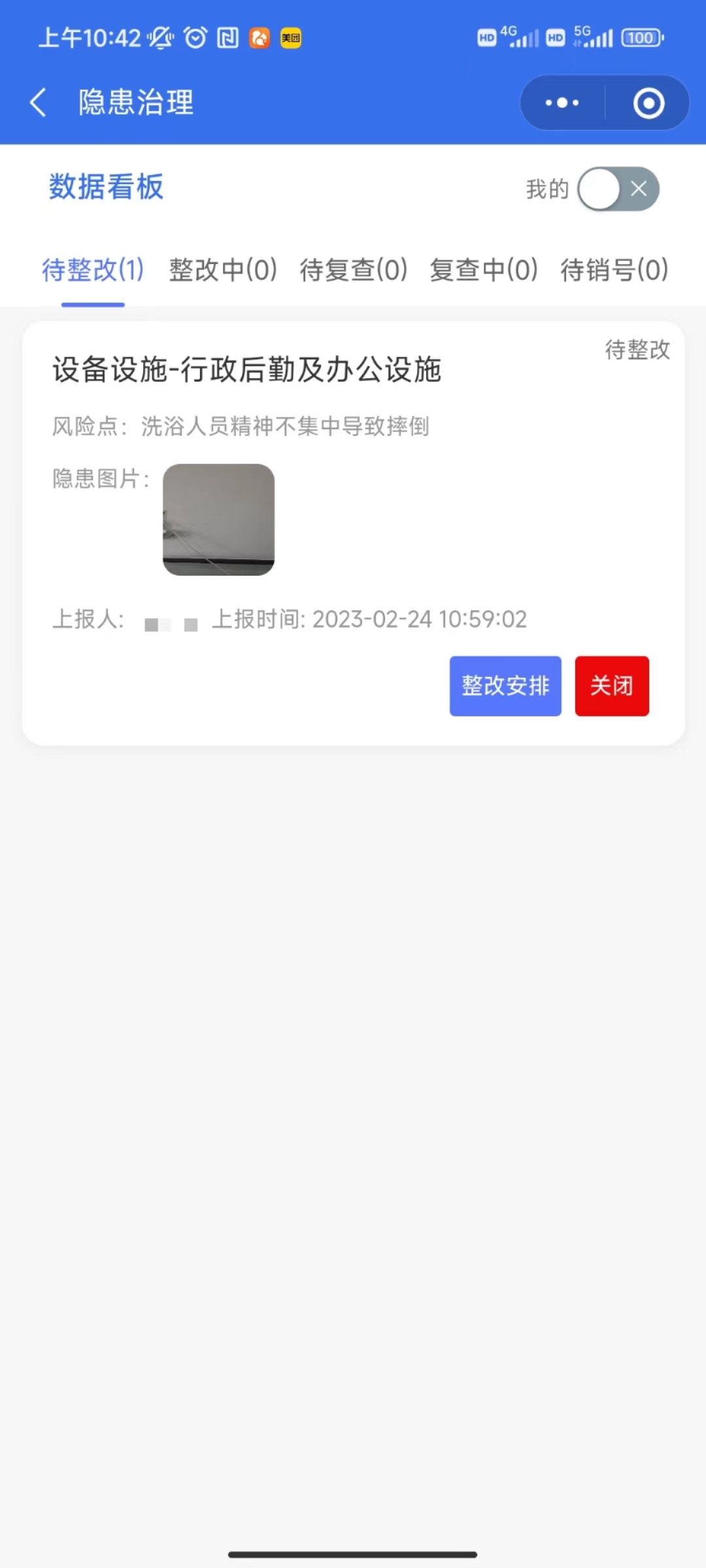Tap the 整改安排 button
This screenshot has width=706, height=1568.
click(505, 686)
